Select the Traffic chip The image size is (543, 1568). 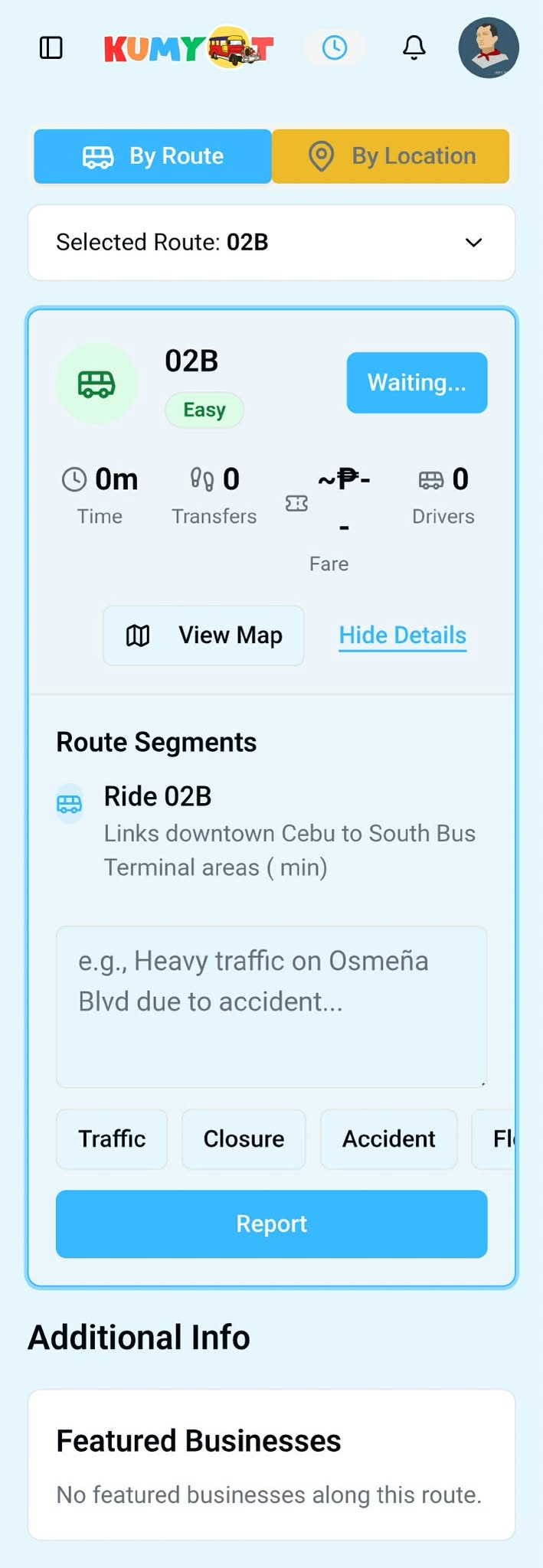[112, 1139]
